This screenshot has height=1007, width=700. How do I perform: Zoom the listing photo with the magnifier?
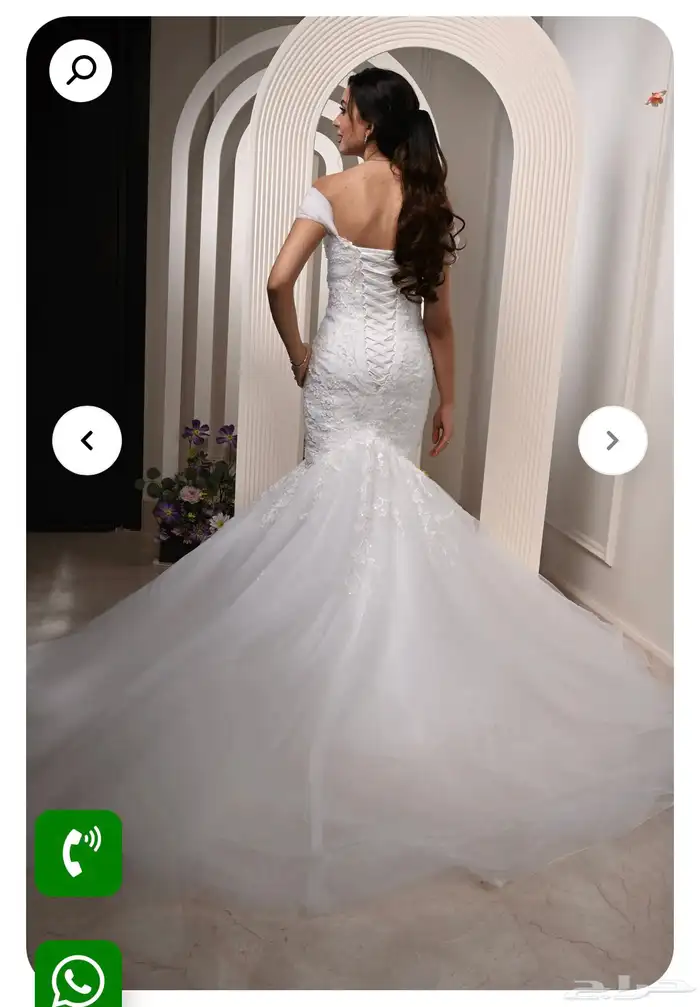pyautogui.click(x=80, y=70)
